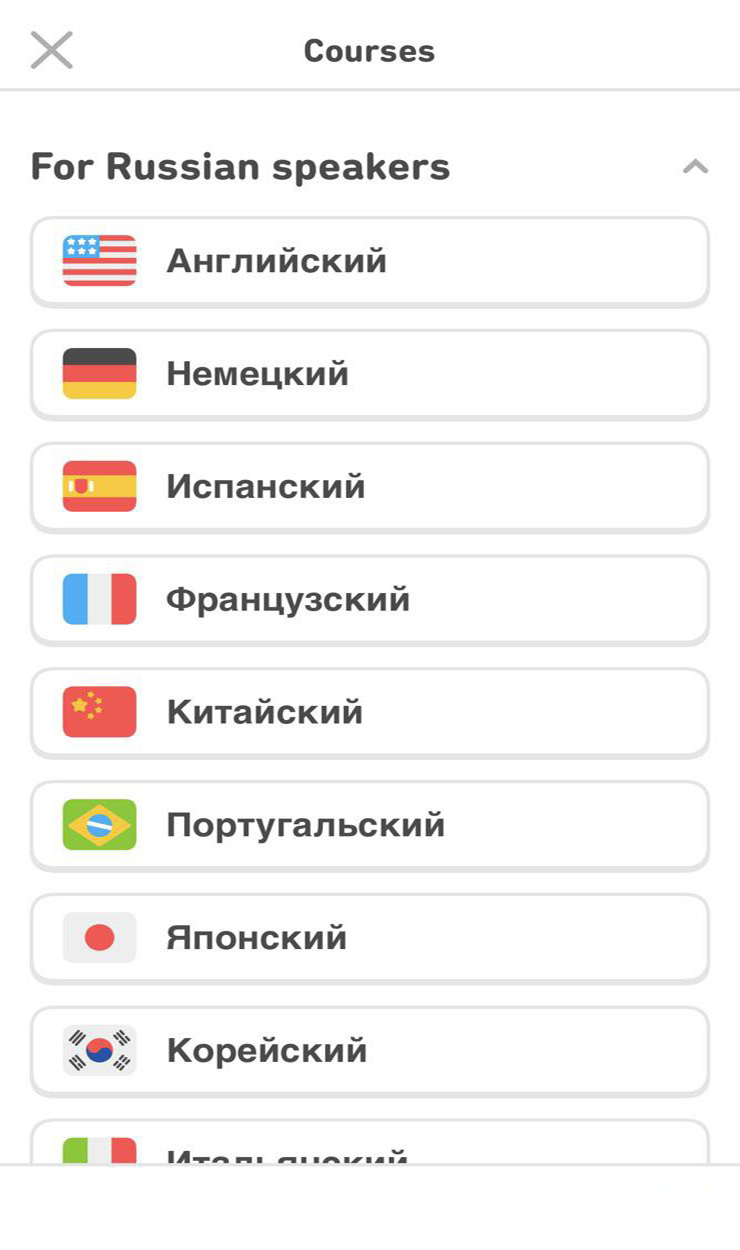Pick the Французский course

pos(370,600)
